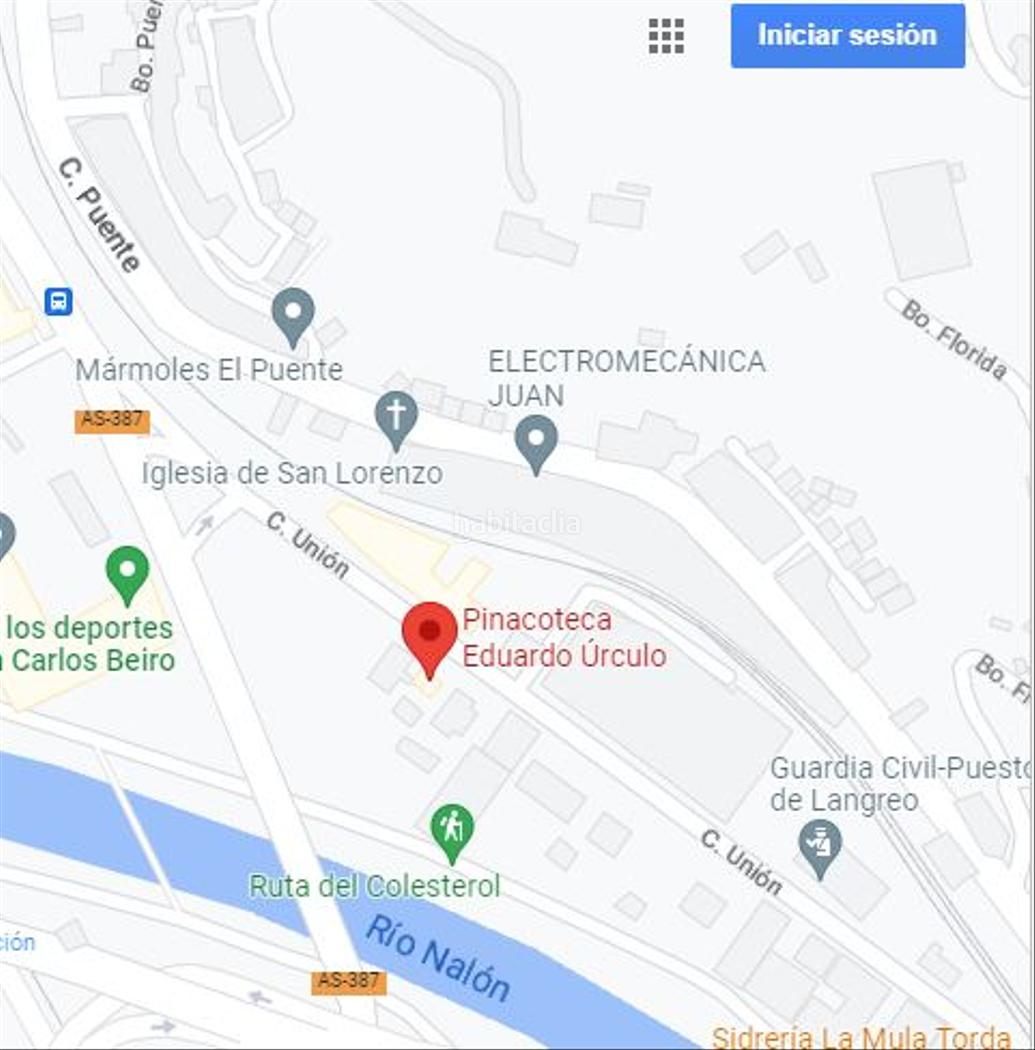Screen dimensions: 1035x1050
Task: Open the Google apps grid
Action: pyautogui.click(x=666, y=36)
